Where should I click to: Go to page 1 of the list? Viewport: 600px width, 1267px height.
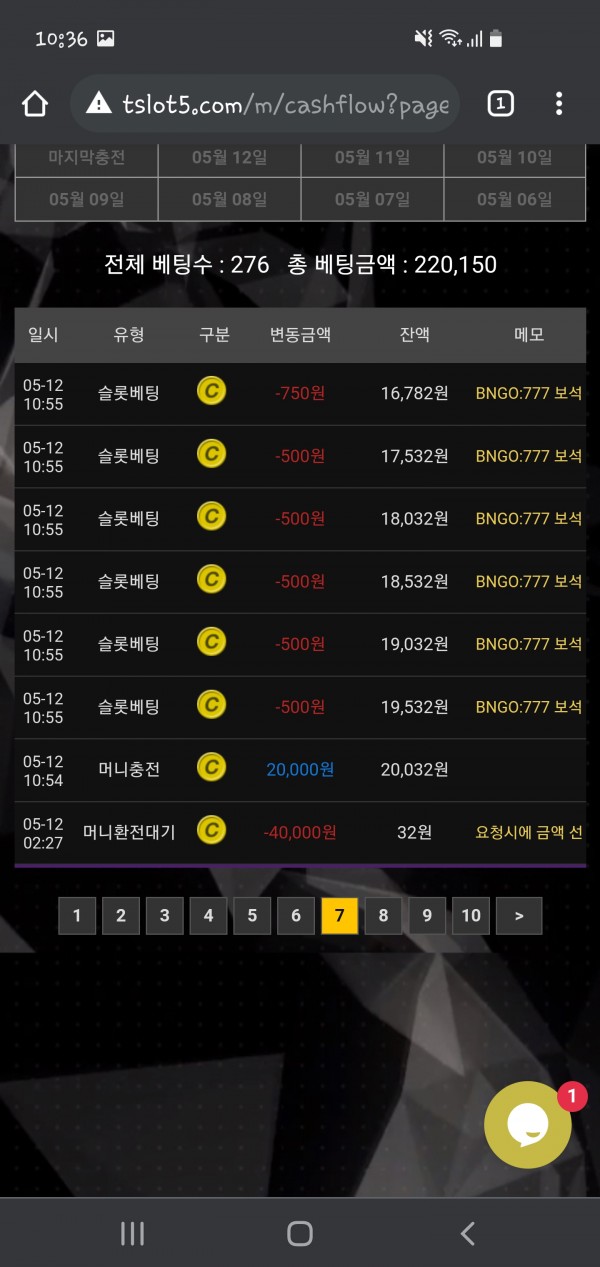[77, 915]
